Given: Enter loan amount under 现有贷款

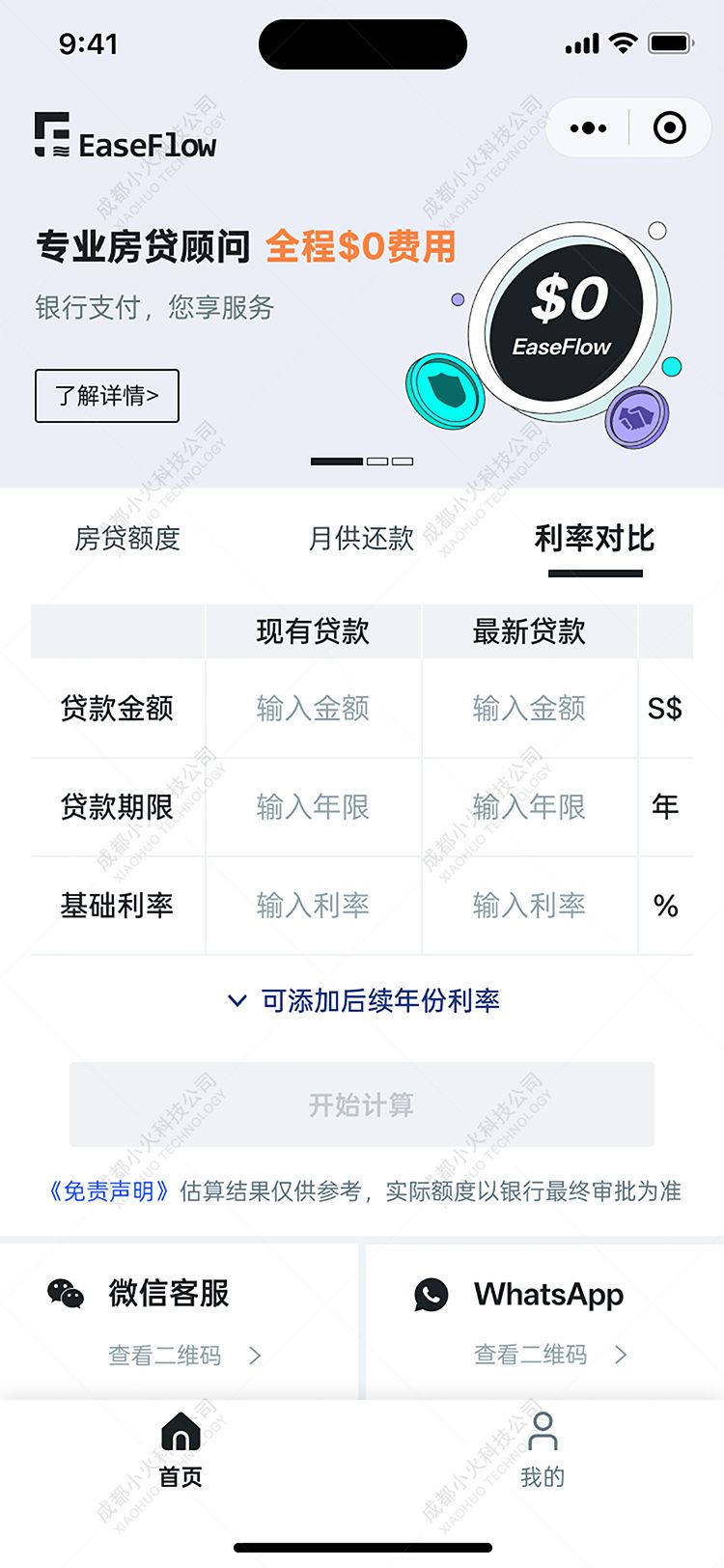Looking at the screenshot, I should (313, 709).
